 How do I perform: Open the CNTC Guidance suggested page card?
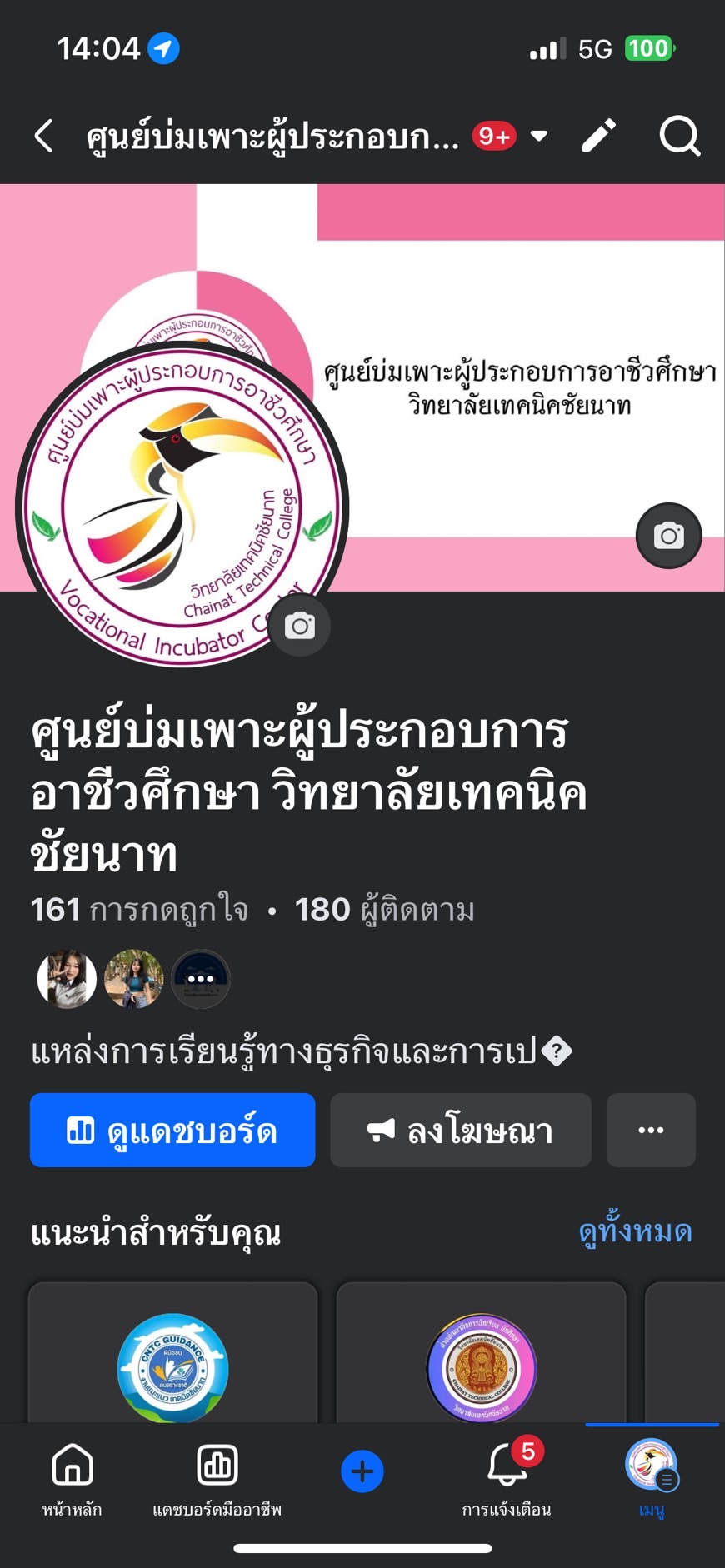173,1358
